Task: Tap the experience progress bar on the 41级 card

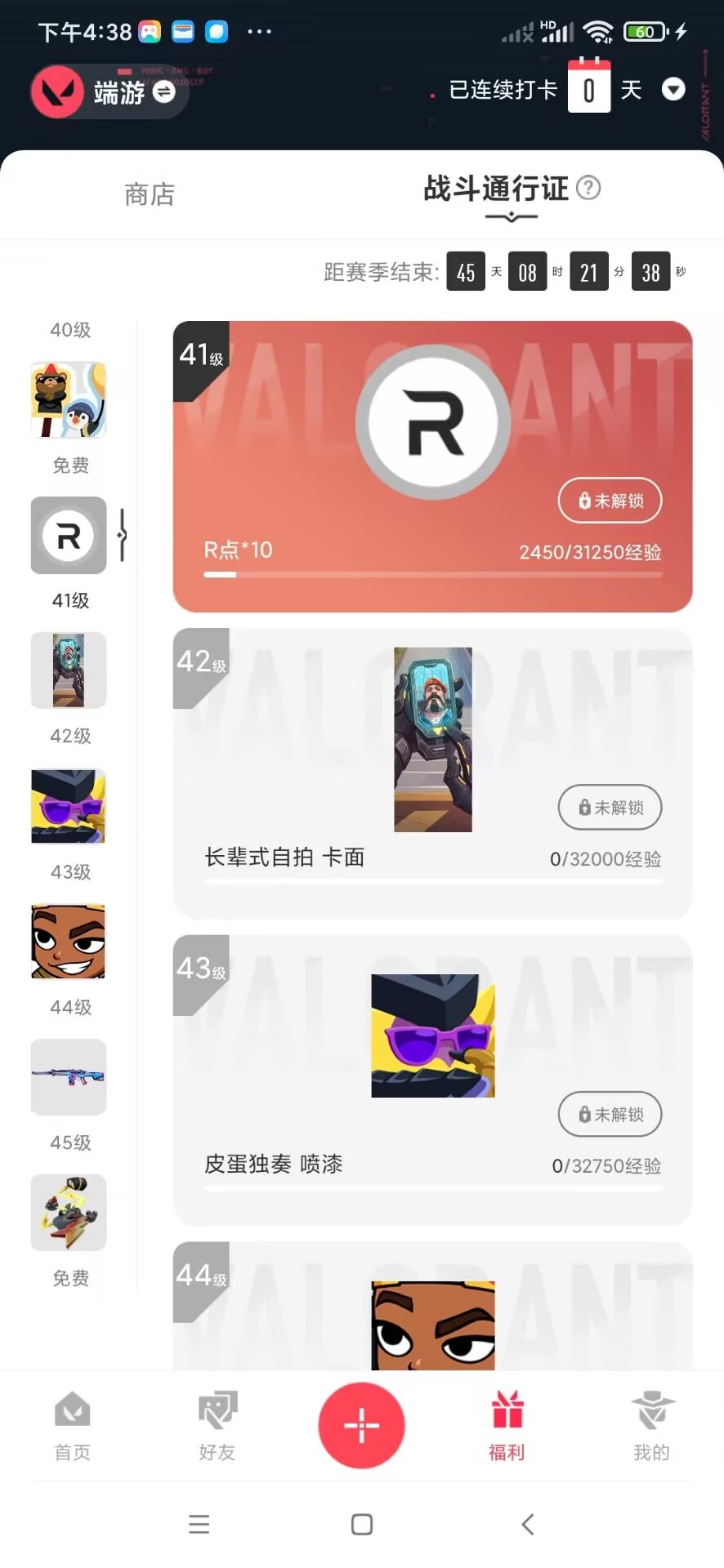Action: [433, 574]
